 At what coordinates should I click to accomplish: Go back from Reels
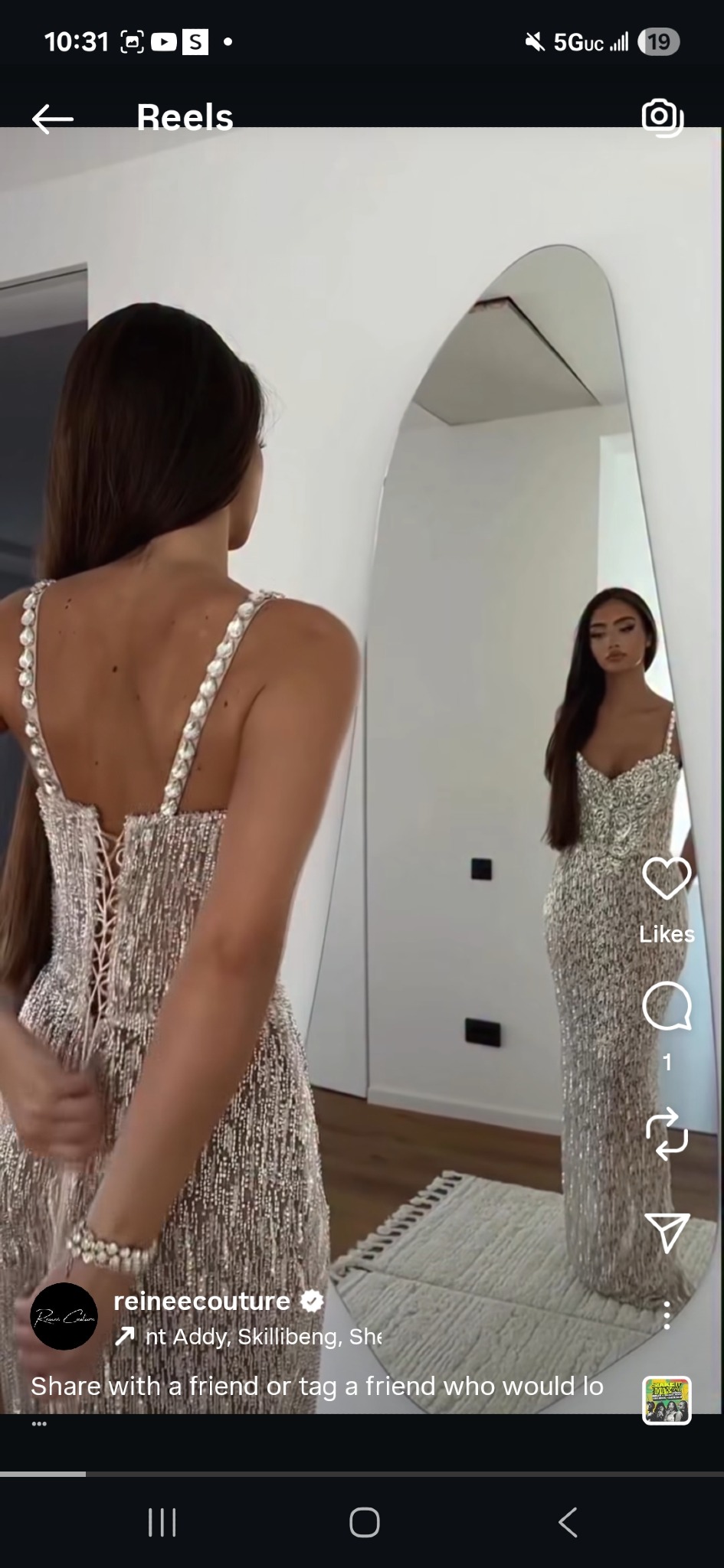point(52,119)
